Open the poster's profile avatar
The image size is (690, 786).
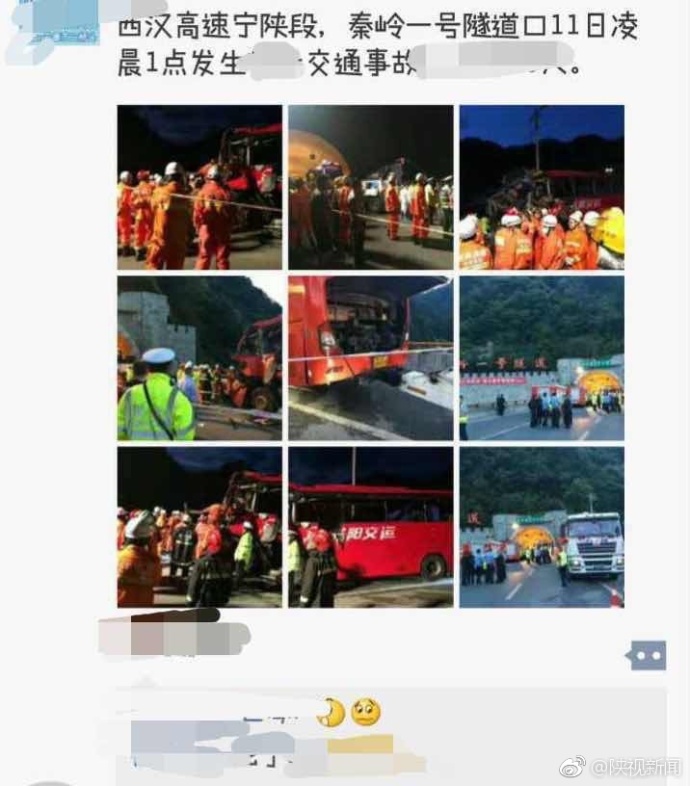(x=60, y=25)
